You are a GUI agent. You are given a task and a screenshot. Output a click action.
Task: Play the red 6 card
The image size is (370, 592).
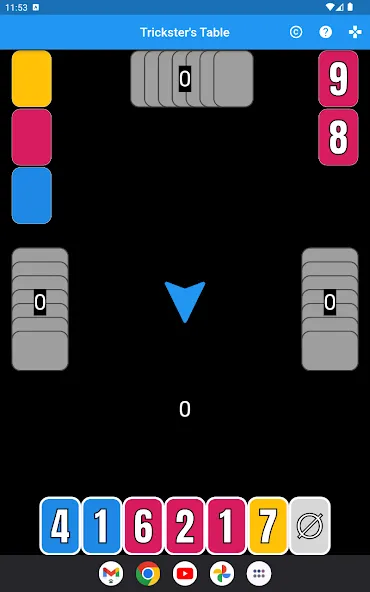pos(143,526)
